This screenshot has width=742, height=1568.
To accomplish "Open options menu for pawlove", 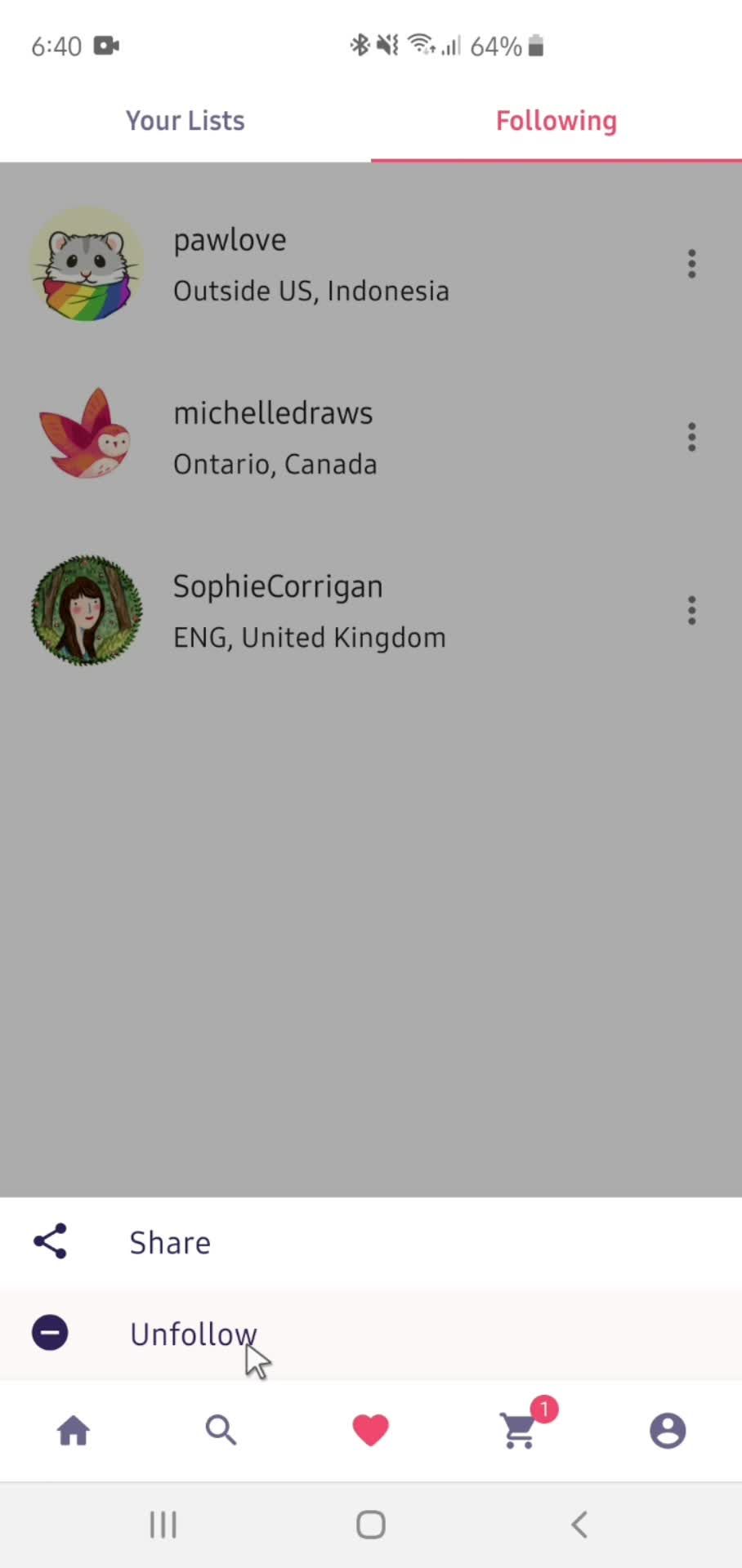I will point(691,264).
